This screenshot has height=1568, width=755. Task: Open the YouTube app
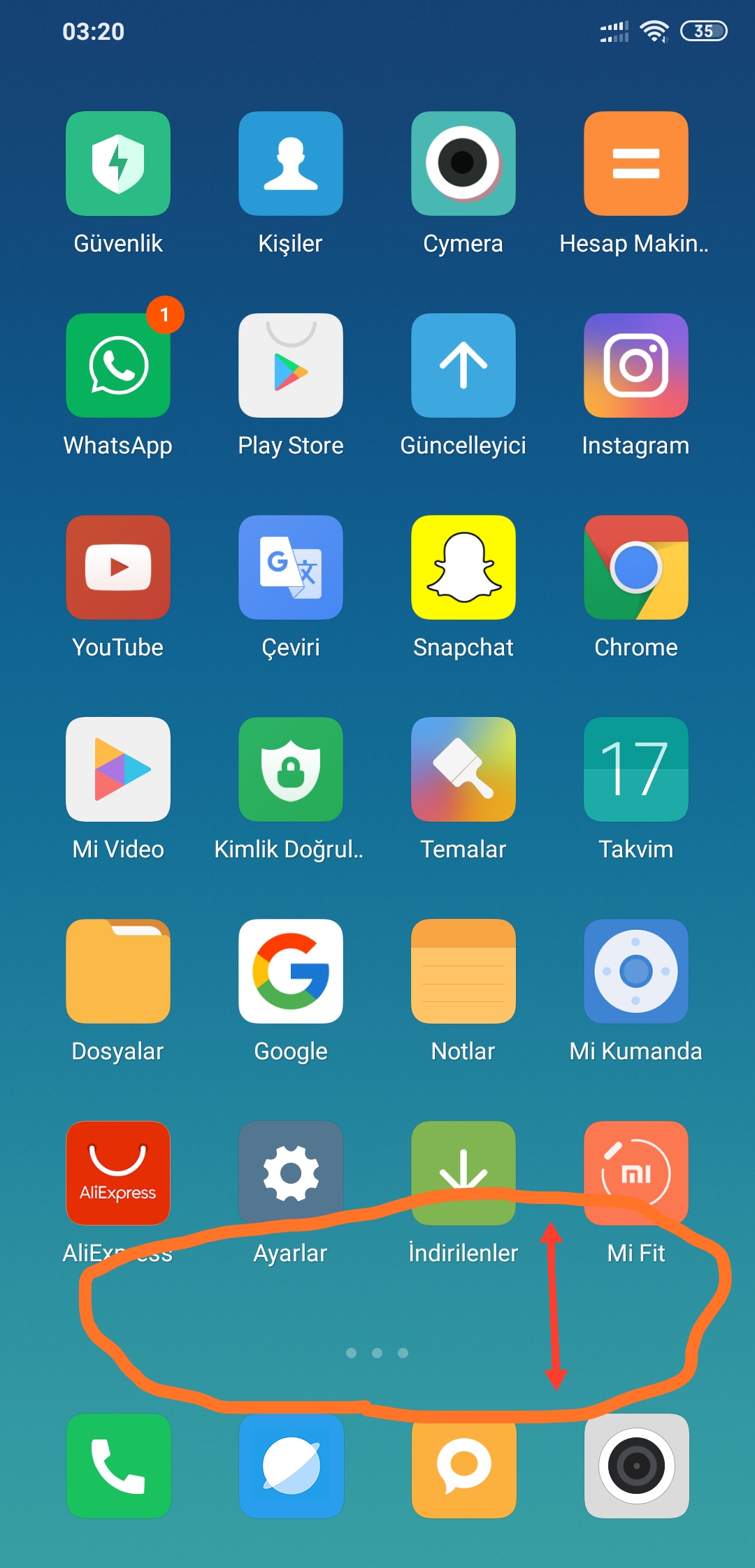pyautogui.click(x=118, y=567)
